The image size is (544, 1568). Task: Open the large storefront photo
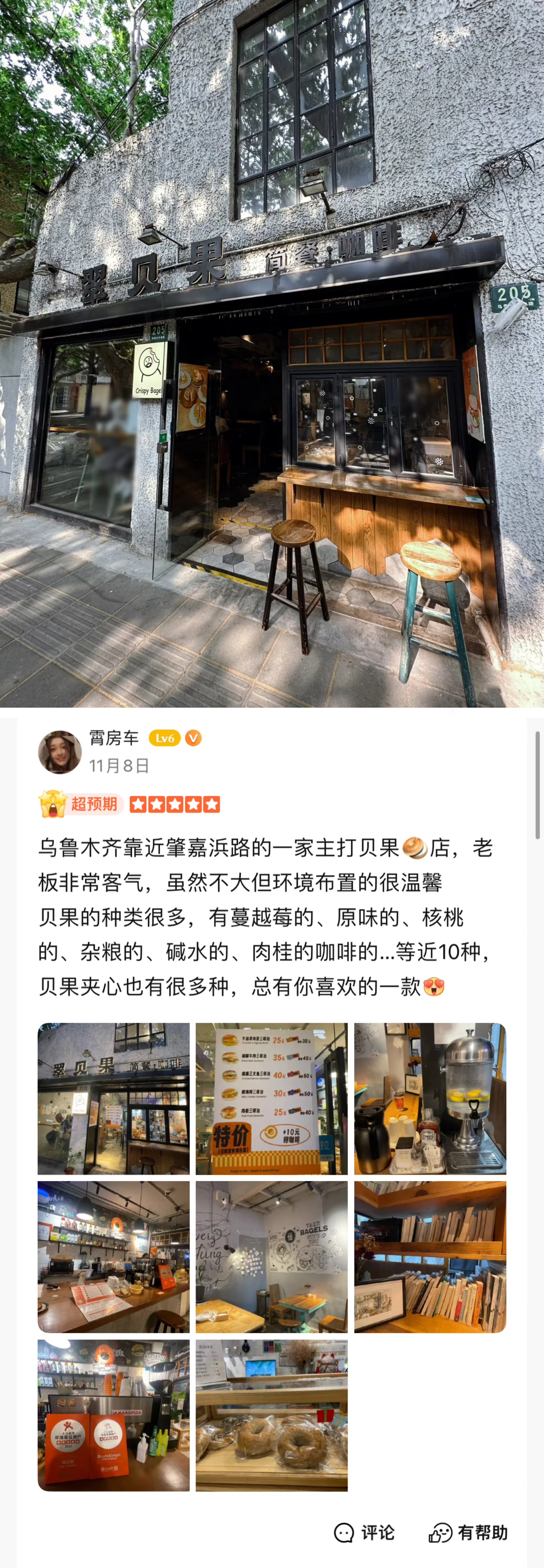[x=272, y=353]
